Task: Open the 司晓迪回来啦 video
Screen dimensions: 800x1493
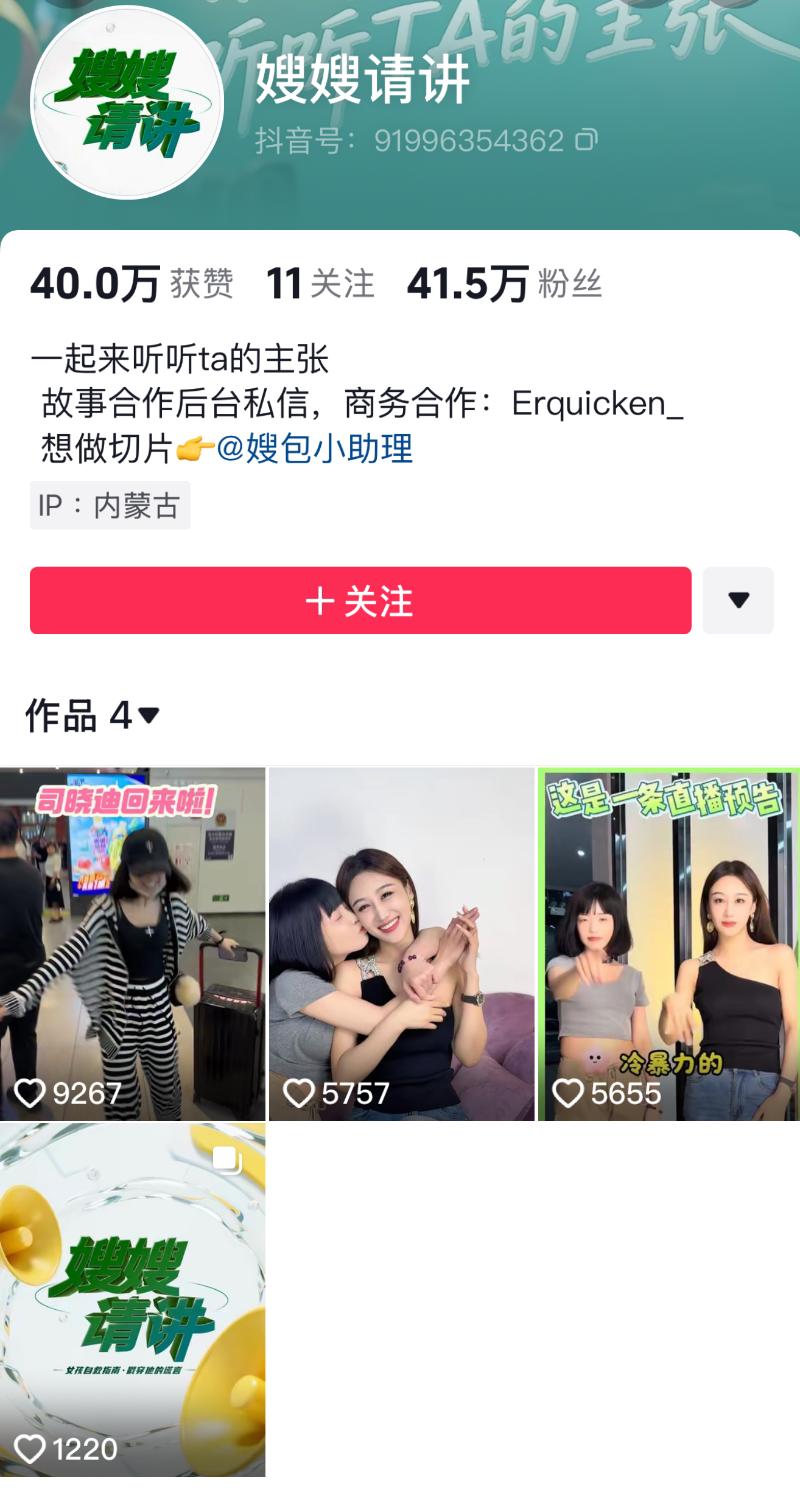Action: (132, 943)
